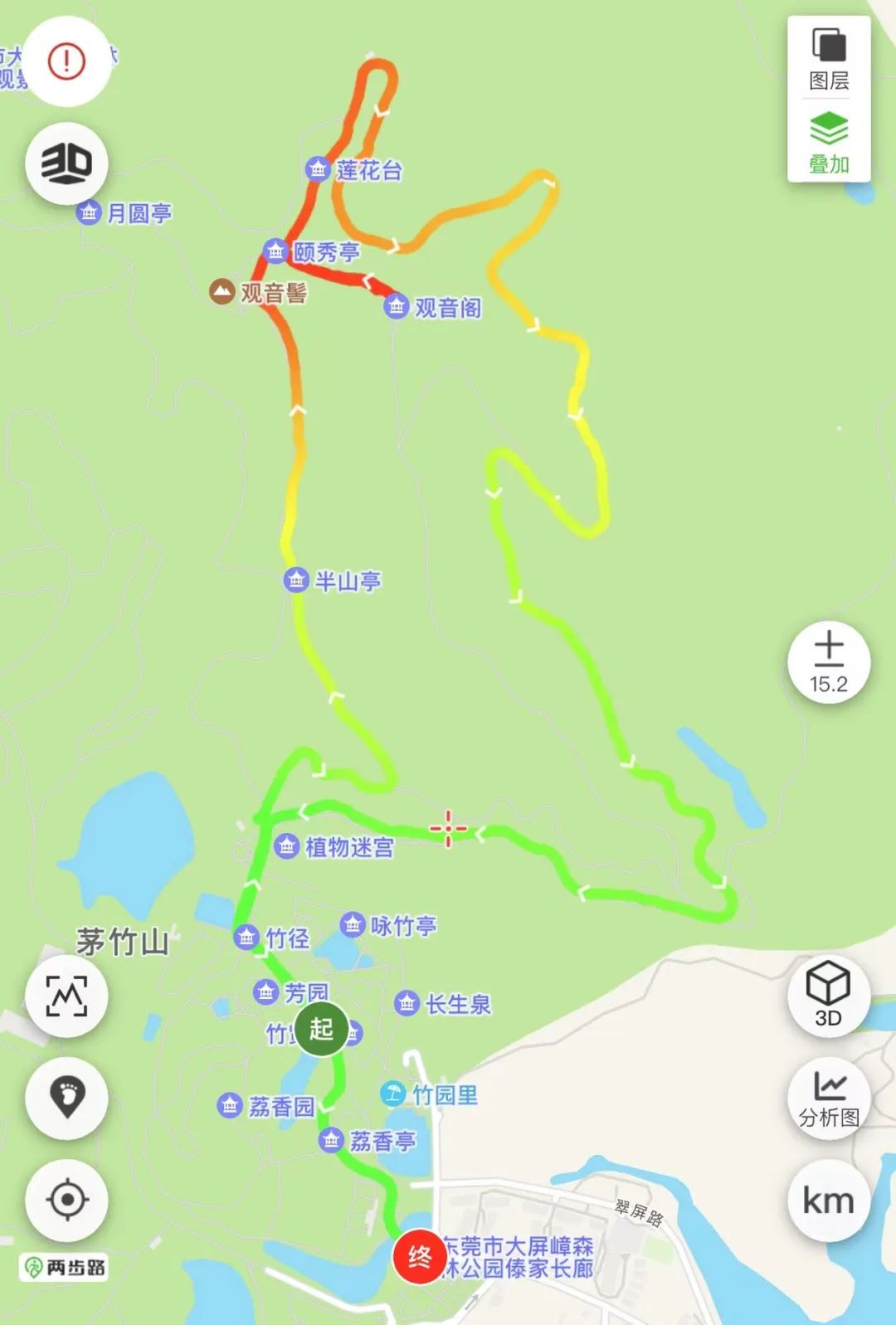Tap the red warning report icon
Screen dimensions: 896x1325
coord(66,61)
